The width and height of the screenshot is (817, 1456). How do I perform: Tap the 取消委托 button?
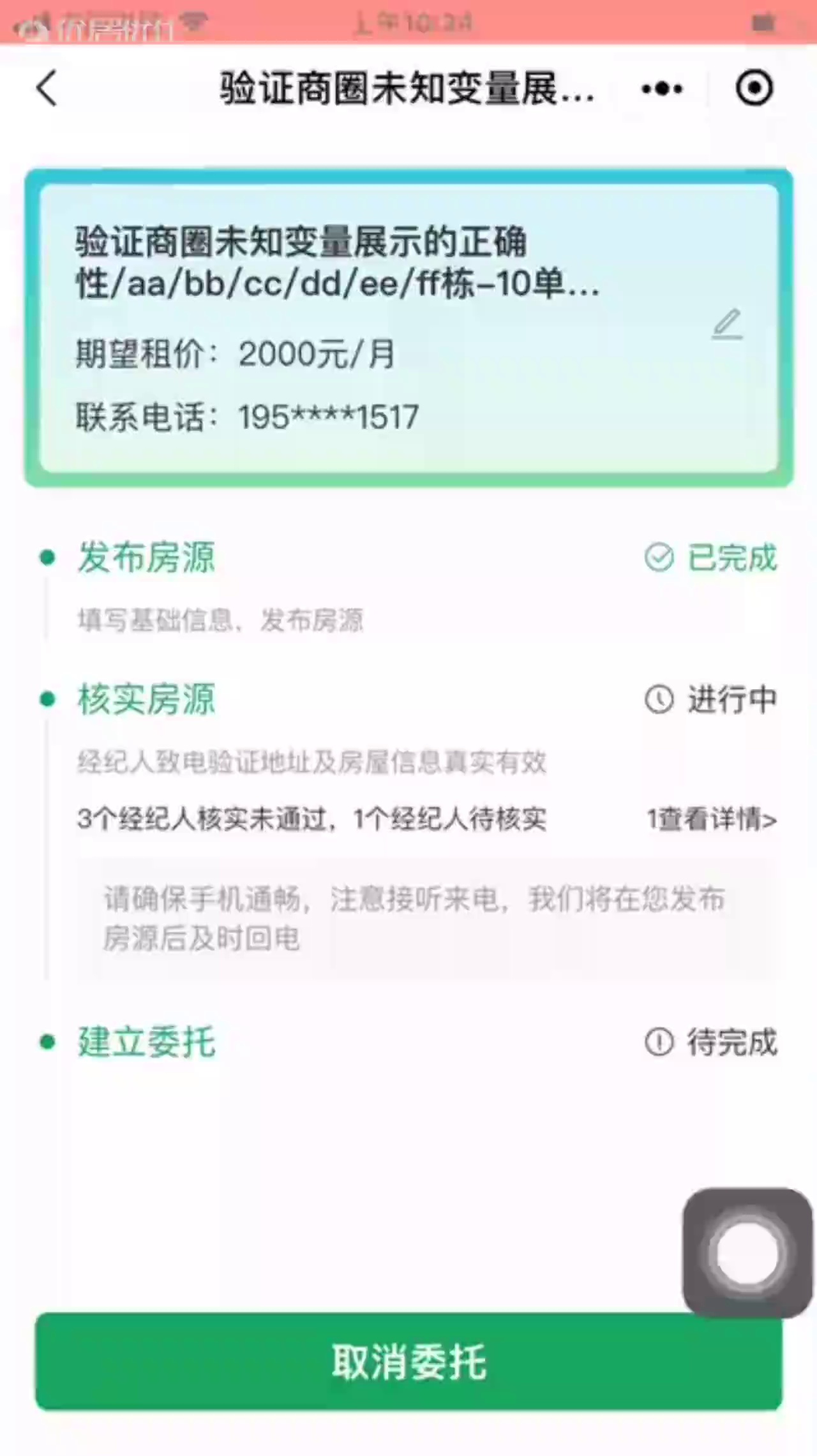[x=408, y=1362]
